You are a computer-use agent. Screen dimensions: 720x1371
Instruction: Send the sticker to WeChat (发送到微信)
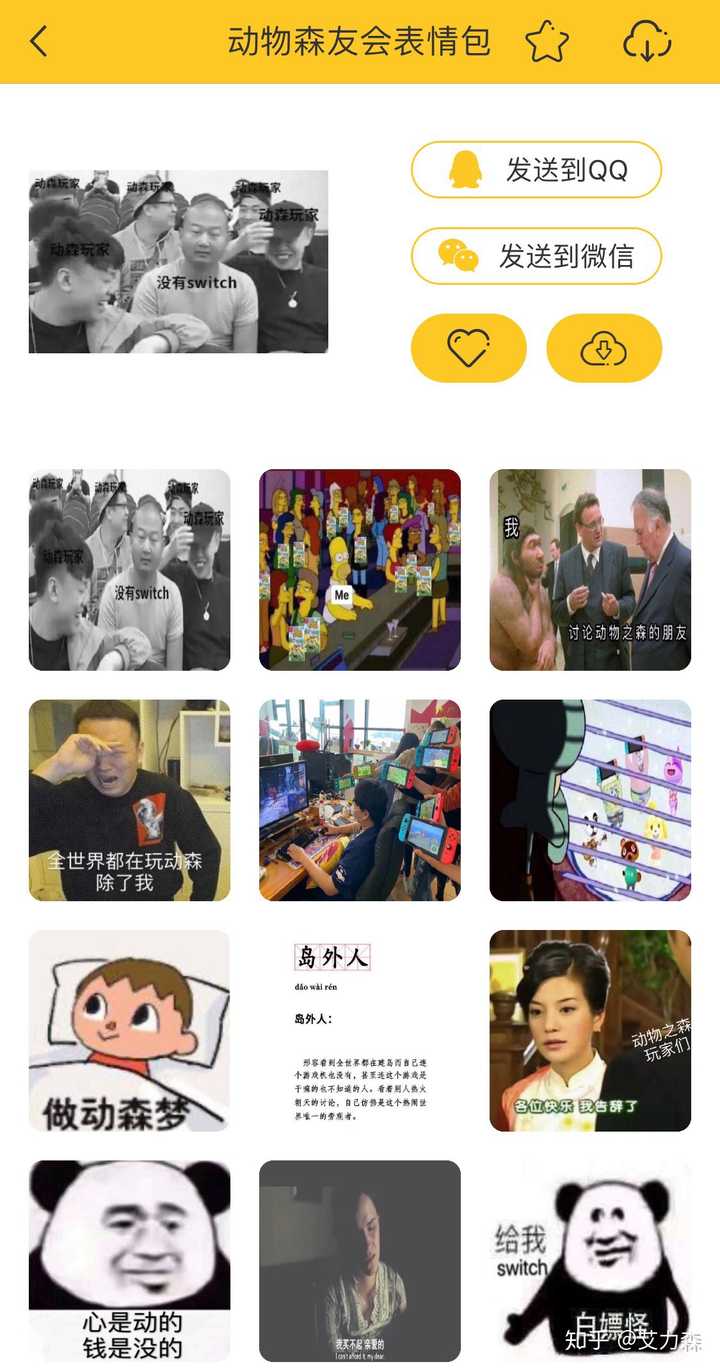point(536,256)
